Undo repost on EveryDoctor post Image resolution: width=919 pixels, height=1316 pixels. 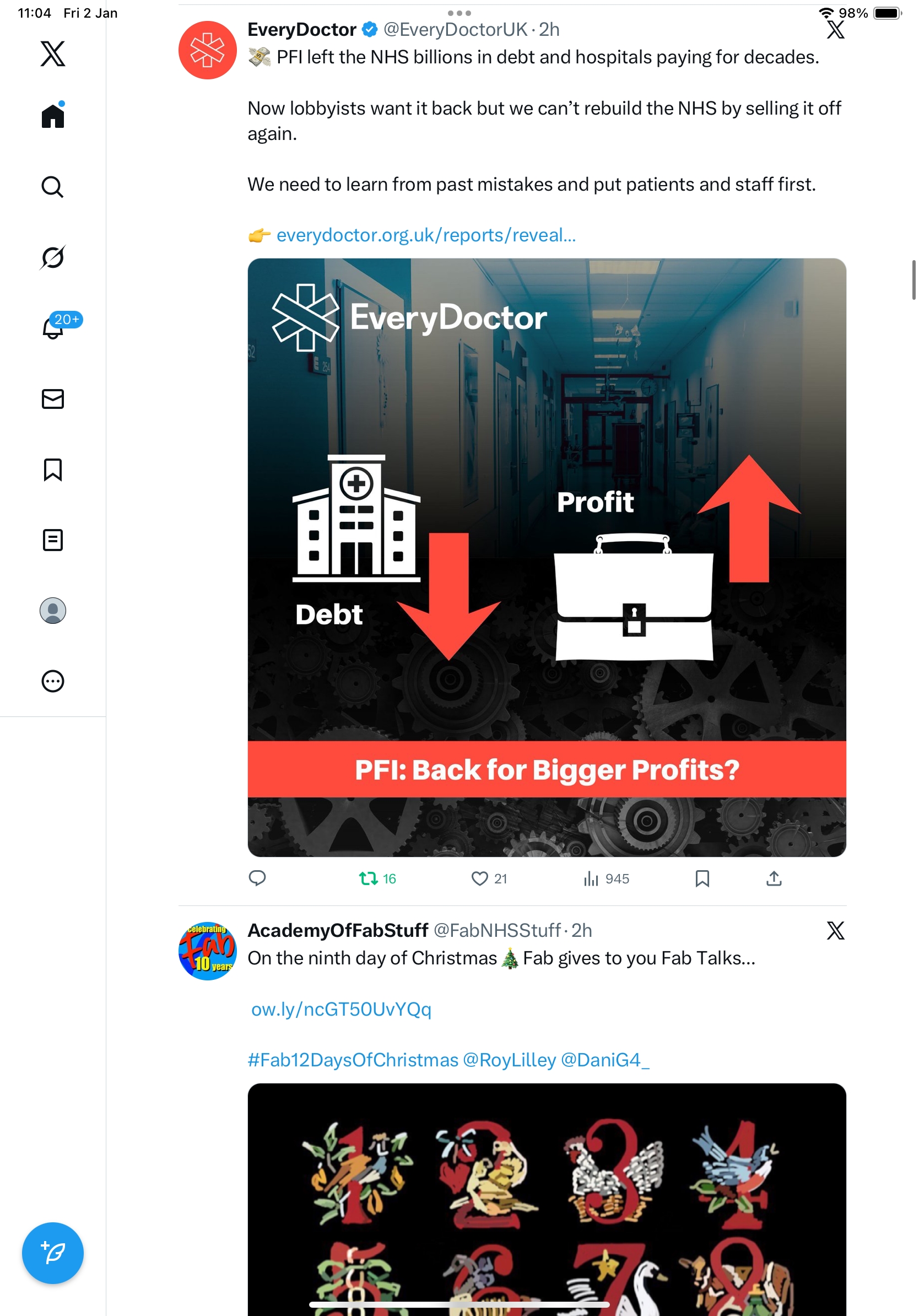pyautogui.click(x=369, y=878)
